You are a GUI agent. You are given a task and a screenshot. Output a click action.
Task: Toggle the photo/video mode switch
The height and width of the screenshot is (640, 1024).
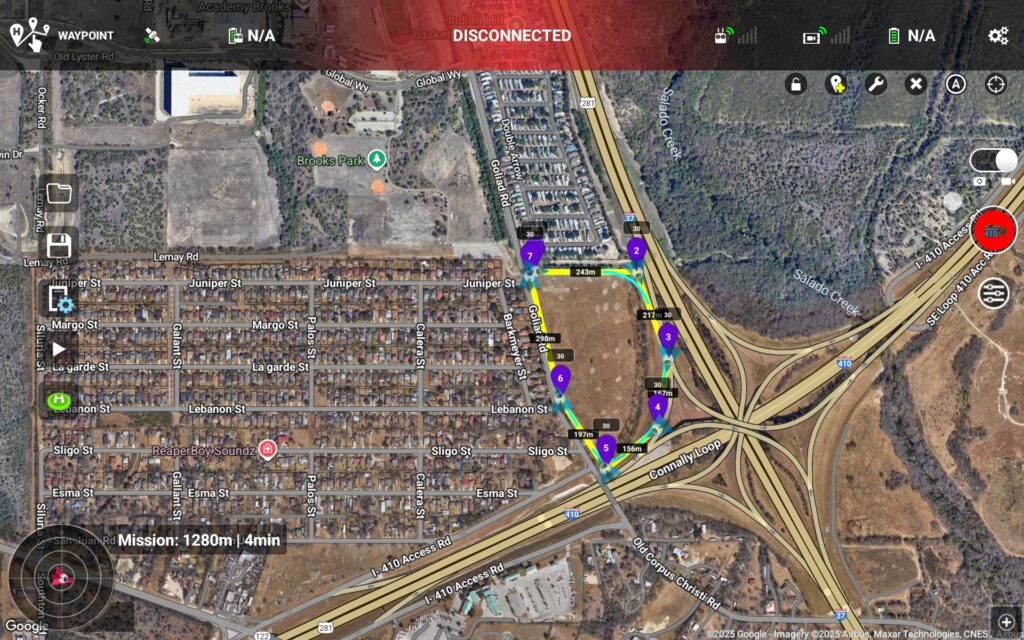[x=993, y=161]
